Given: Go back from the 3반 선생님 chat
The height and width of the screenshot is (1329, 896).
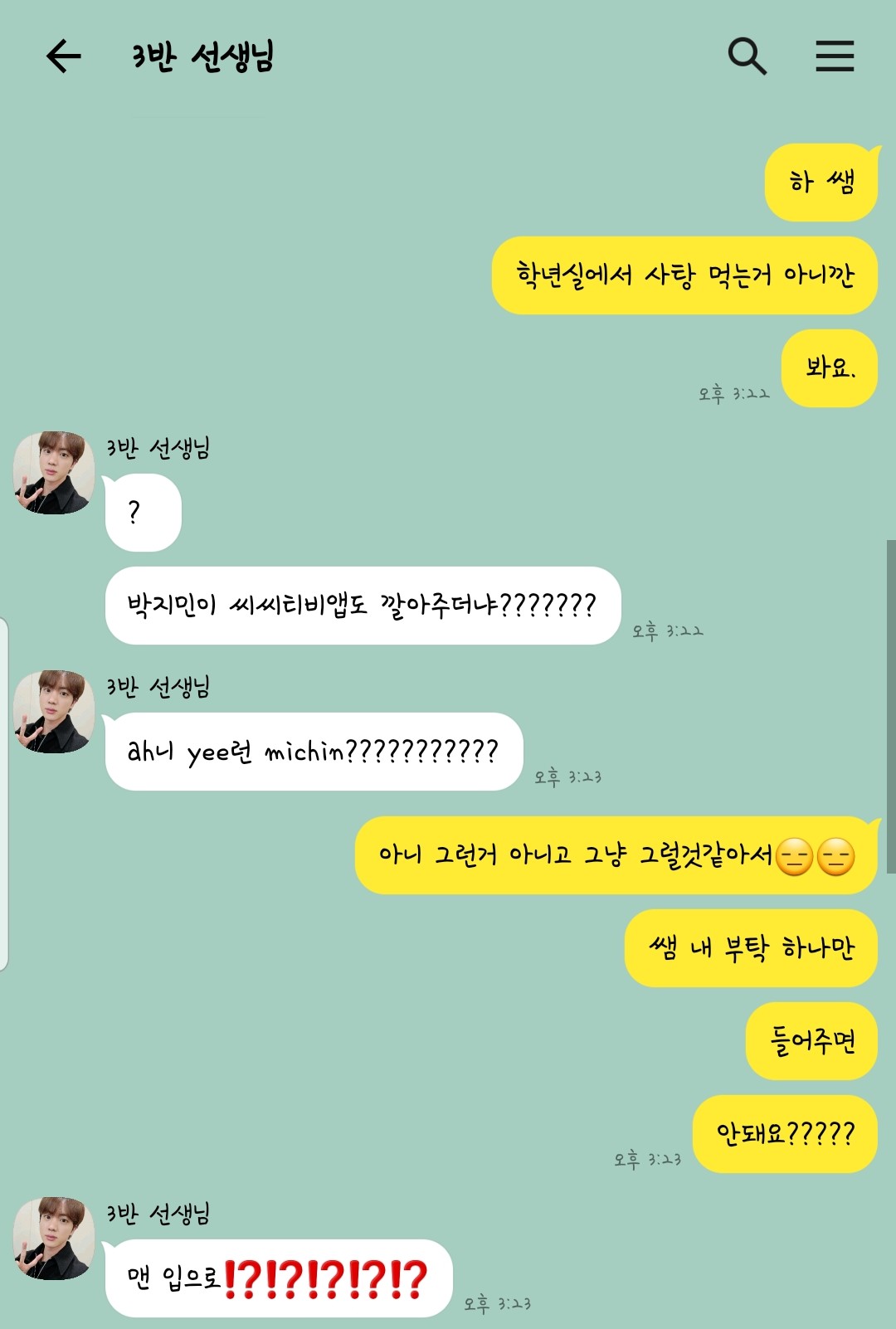Looking at the screenshot, I should point(63,56).
